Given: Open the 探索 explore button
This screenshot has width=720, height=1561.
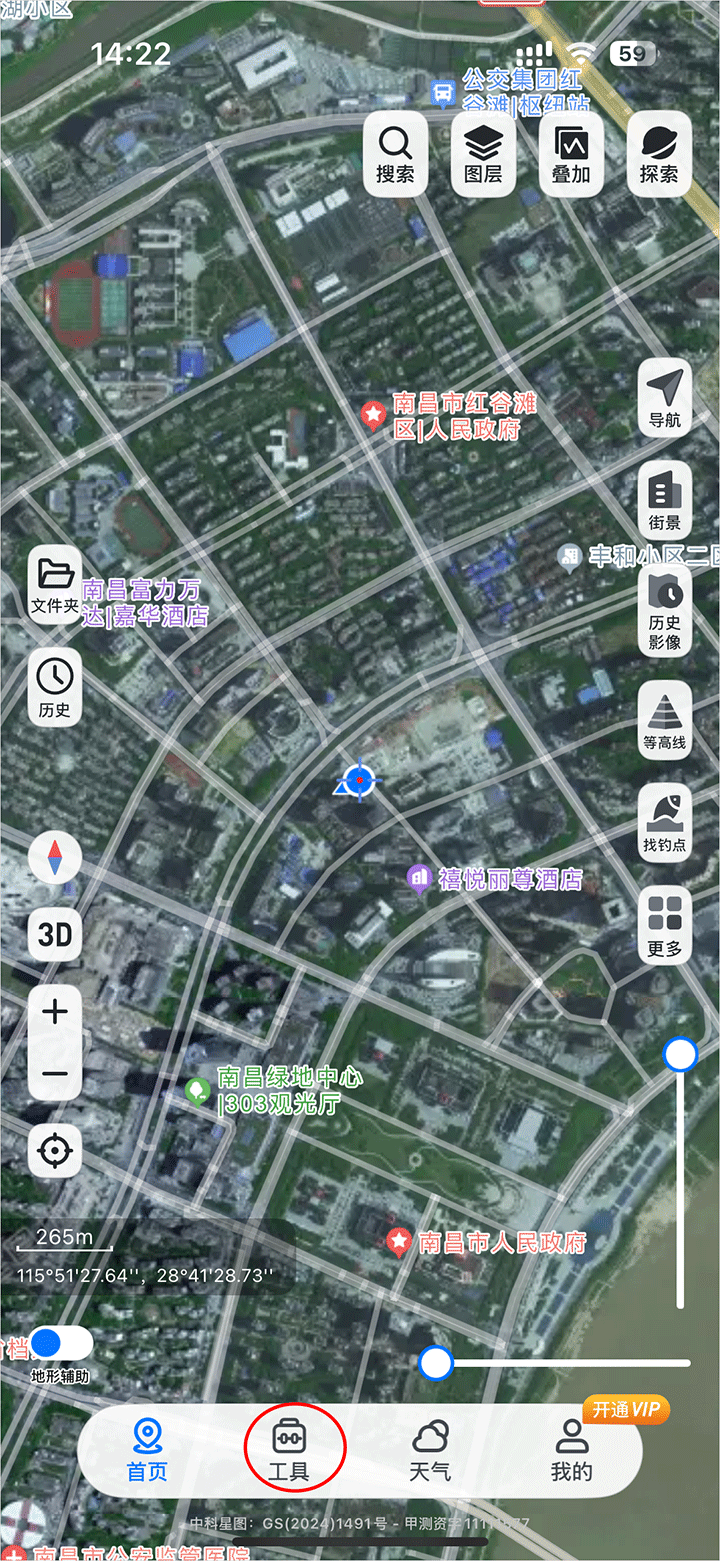Looking at the screenshot, I should tap(659, 154).
